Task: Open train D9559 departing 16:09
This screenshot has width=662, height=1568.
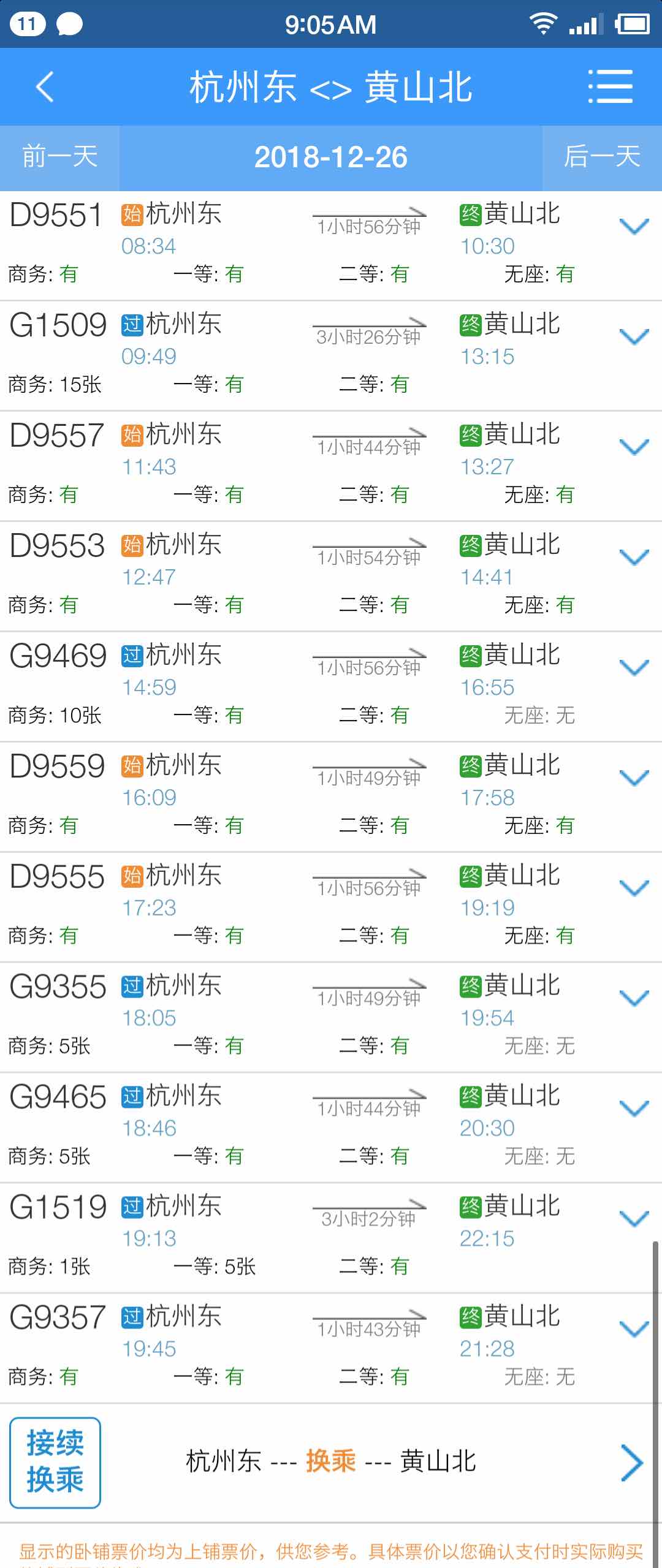Action: click(x=331, y=797)
